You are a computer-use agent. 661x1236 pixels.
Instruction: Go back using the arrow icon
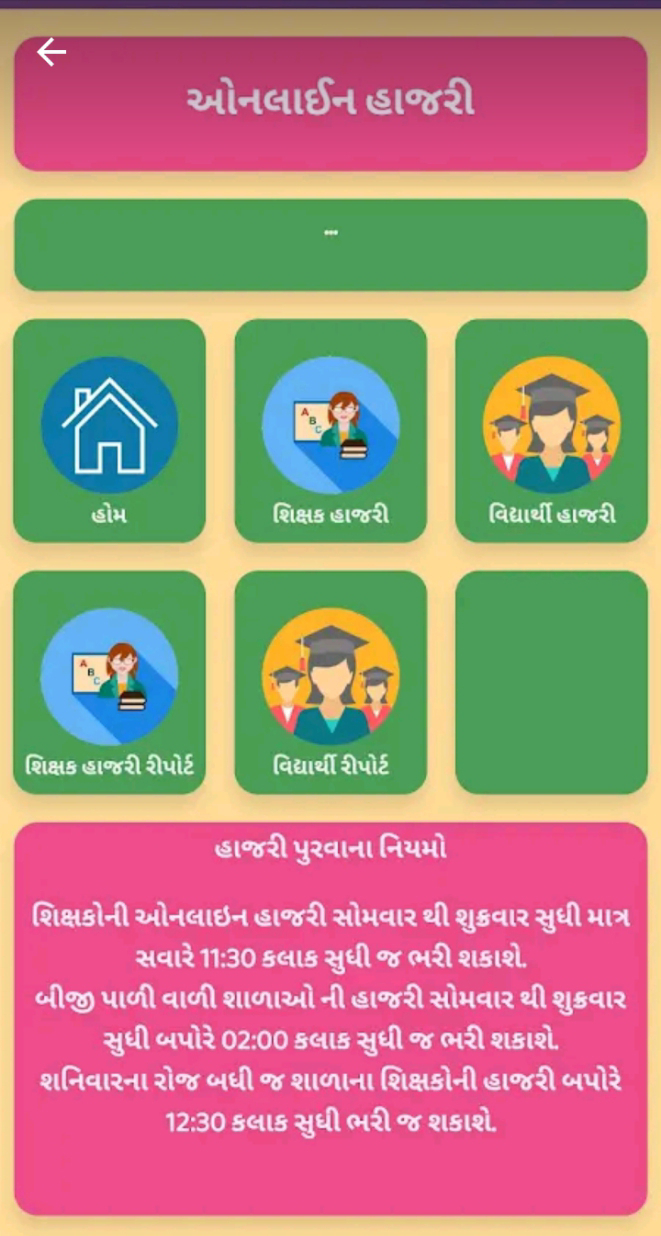[51, 52]
